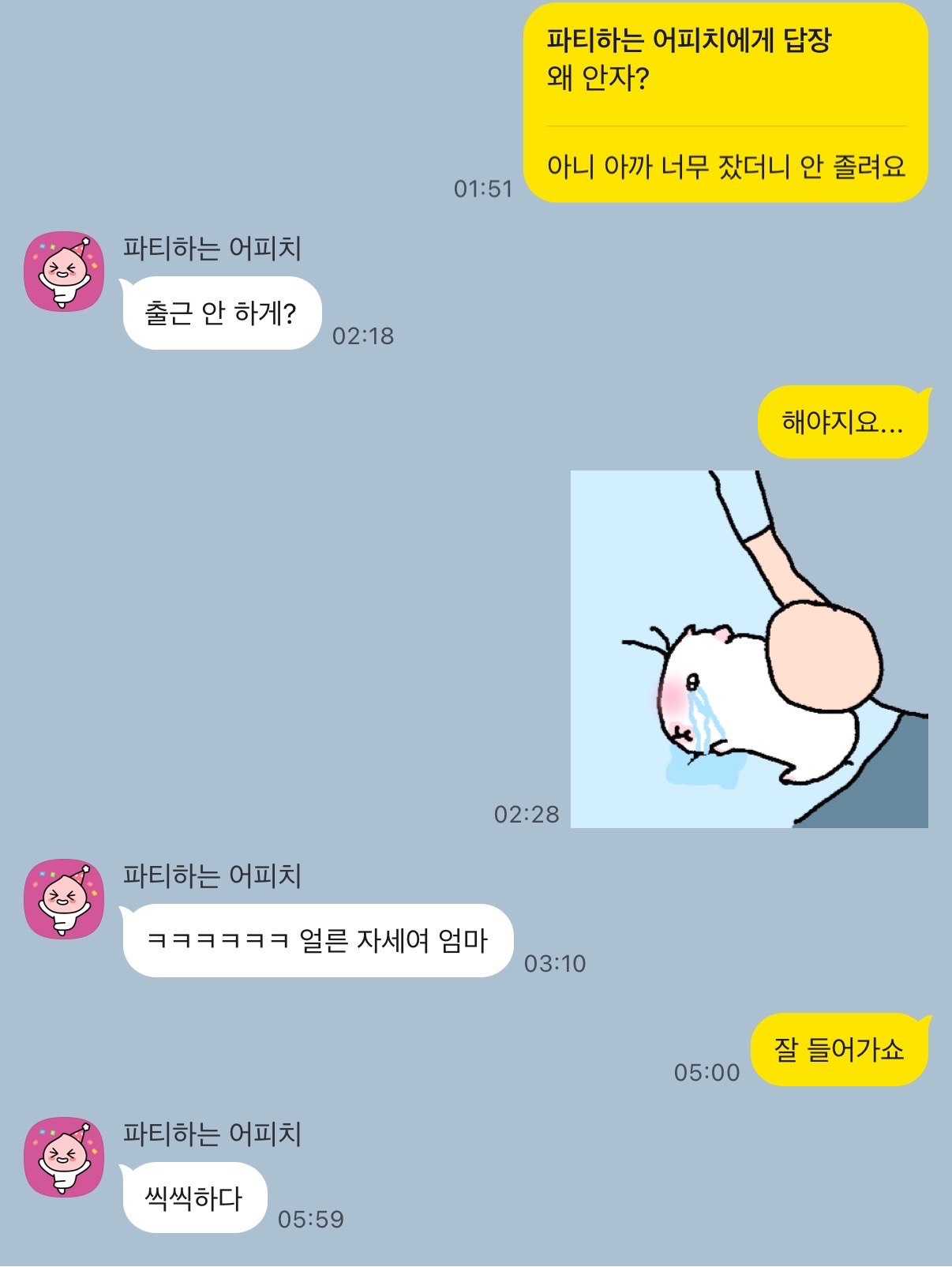Open the crying hamster emoticon sent at 02:28

tap(748, 649)
